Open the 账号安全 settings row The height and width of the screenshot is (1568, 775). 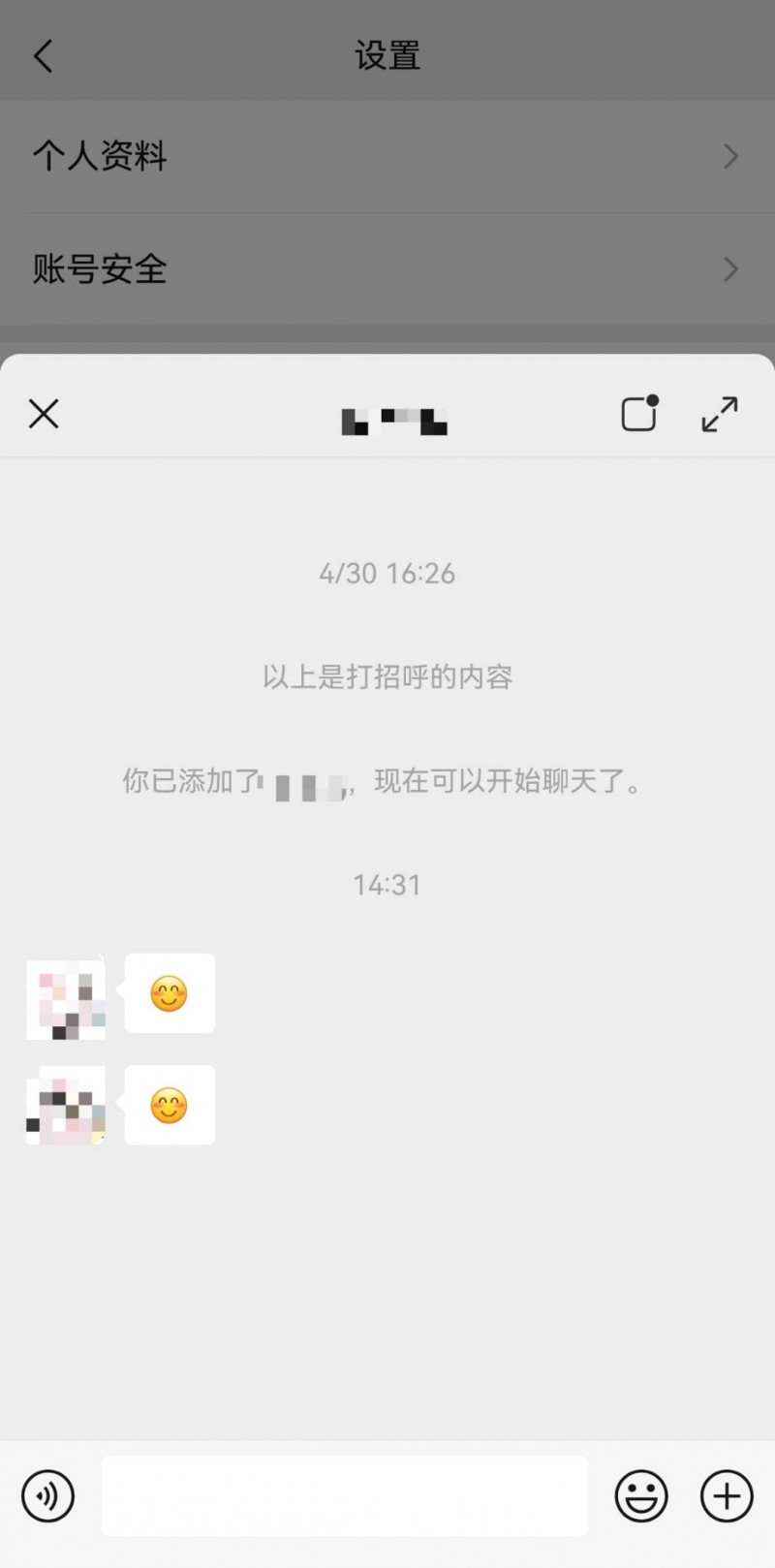(100, 270)
